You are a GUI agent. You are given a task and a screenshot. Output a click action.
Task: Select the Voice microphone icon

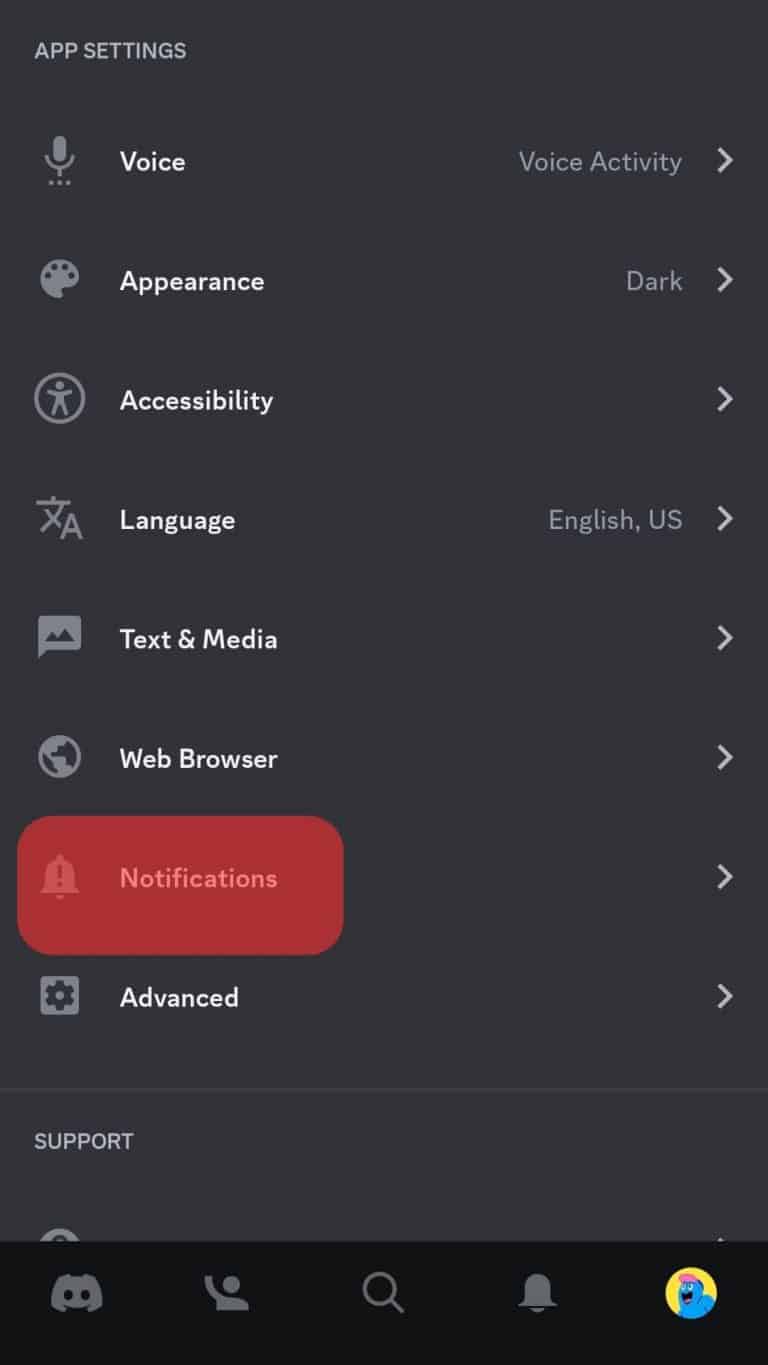[x=59, y=161]
